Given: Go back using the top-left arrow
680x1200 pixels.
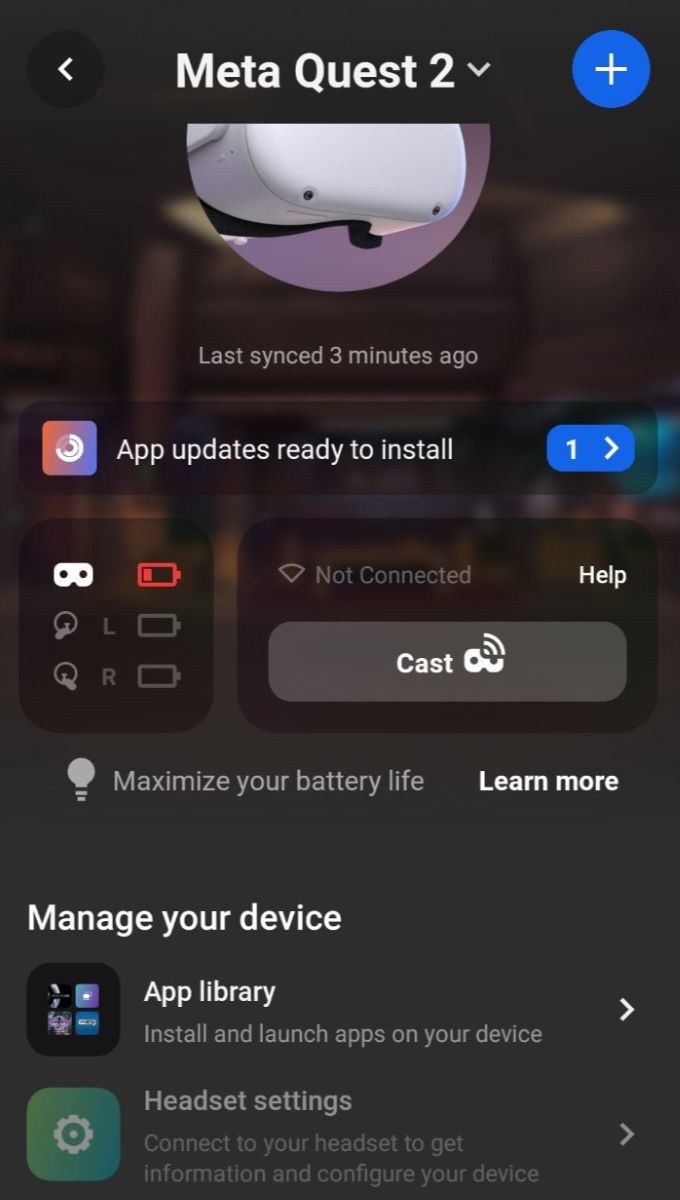Looking at the screenshot, I should tap(65, 69).
